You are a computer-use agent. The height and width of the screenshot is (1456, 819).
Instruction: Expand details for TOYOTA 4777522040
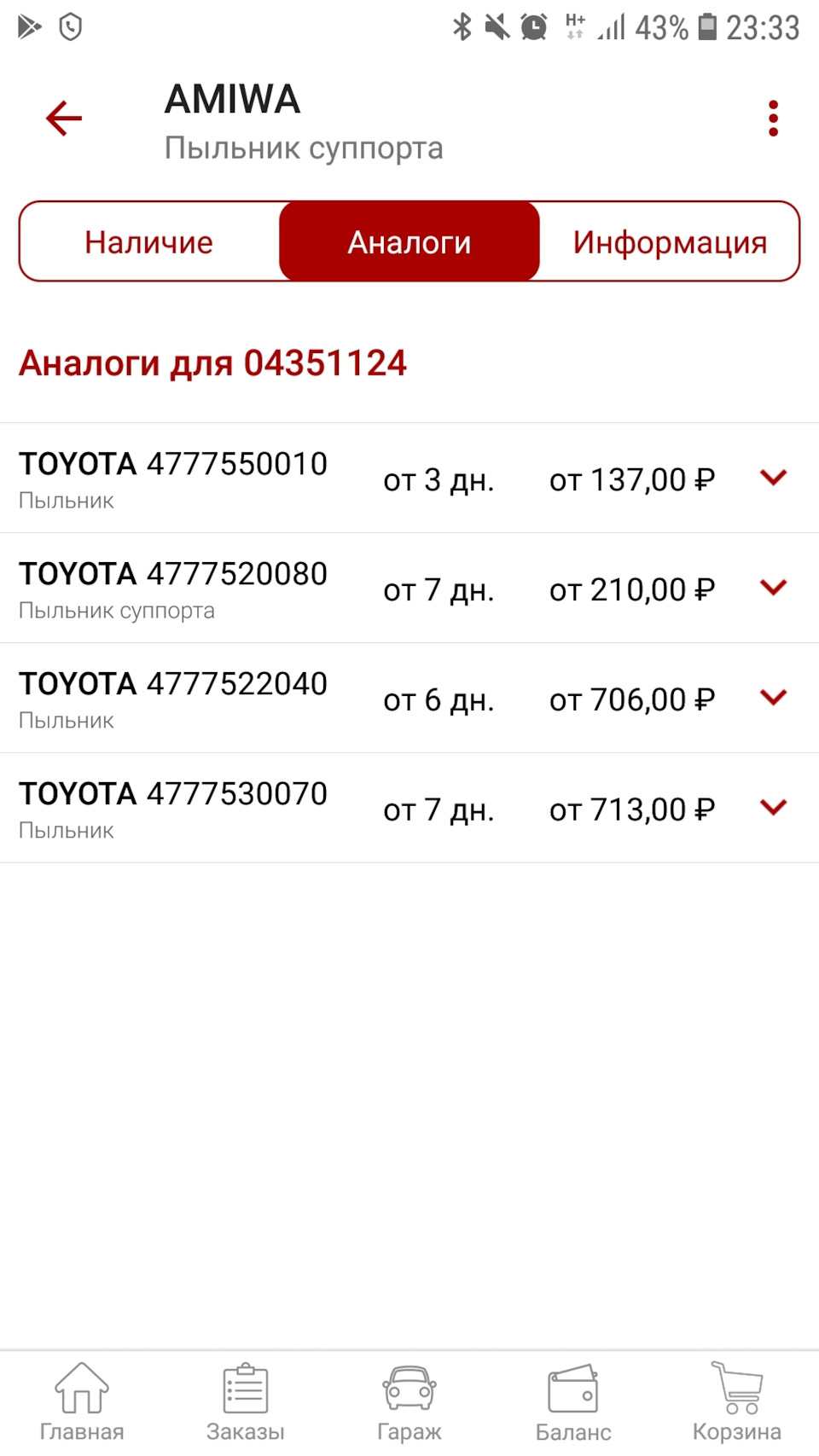pos(773,697)
